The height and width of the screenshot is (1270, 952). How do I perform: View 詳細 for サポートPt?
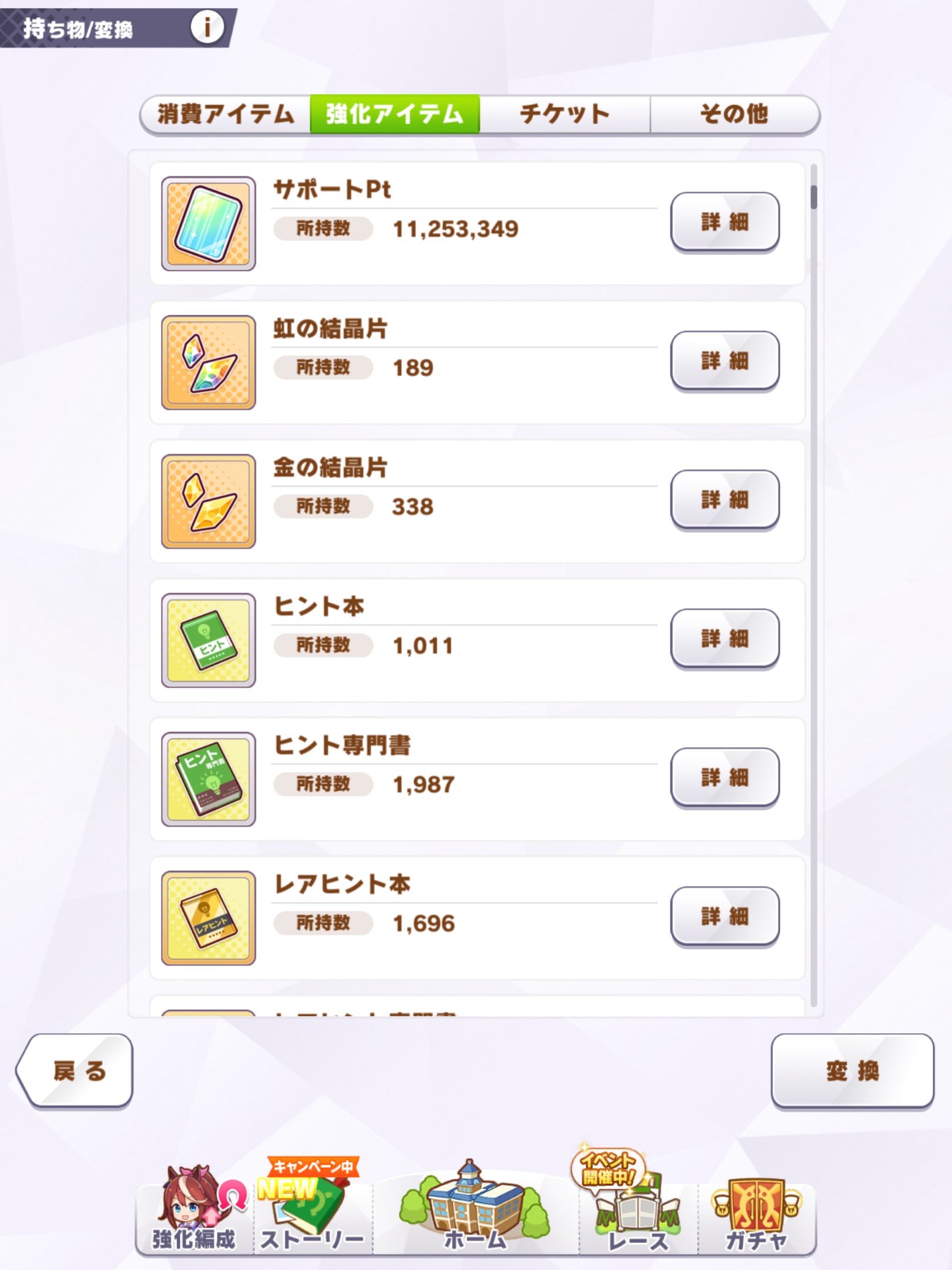pyautogui.click(x=725, y=222)
